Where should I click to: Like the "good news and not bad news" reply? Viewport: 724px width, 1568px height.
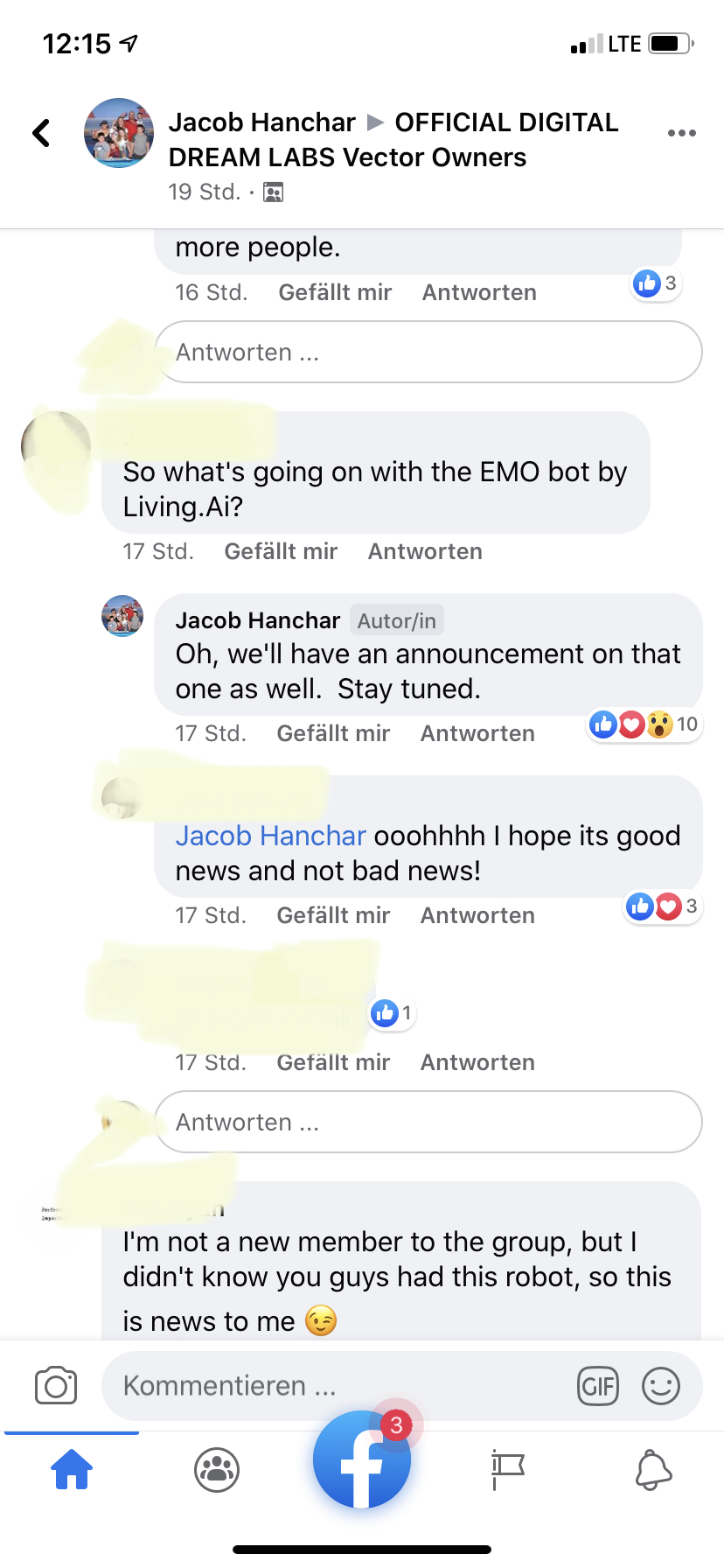333,915
